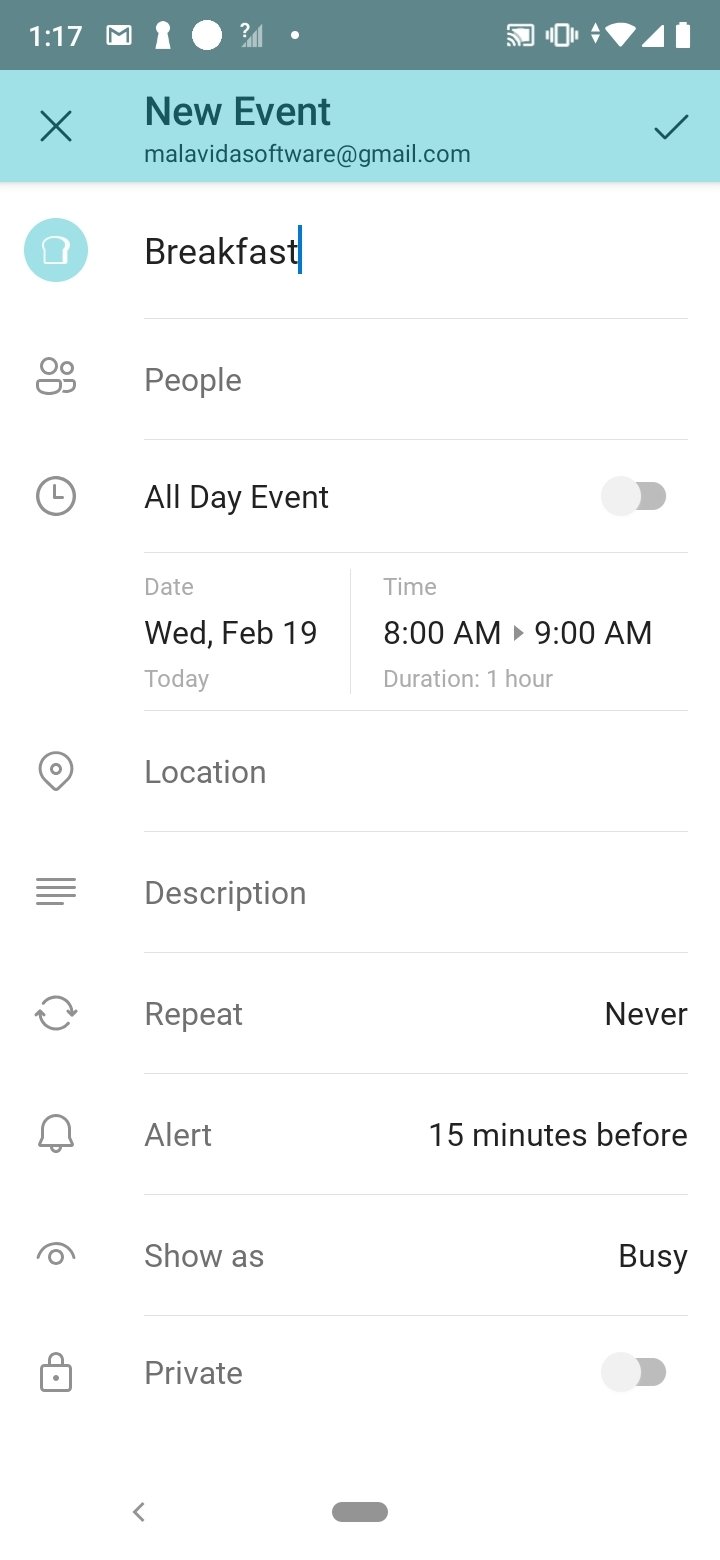Change the toast event icon
720x1560 pixels.
[x=56, y=250]
